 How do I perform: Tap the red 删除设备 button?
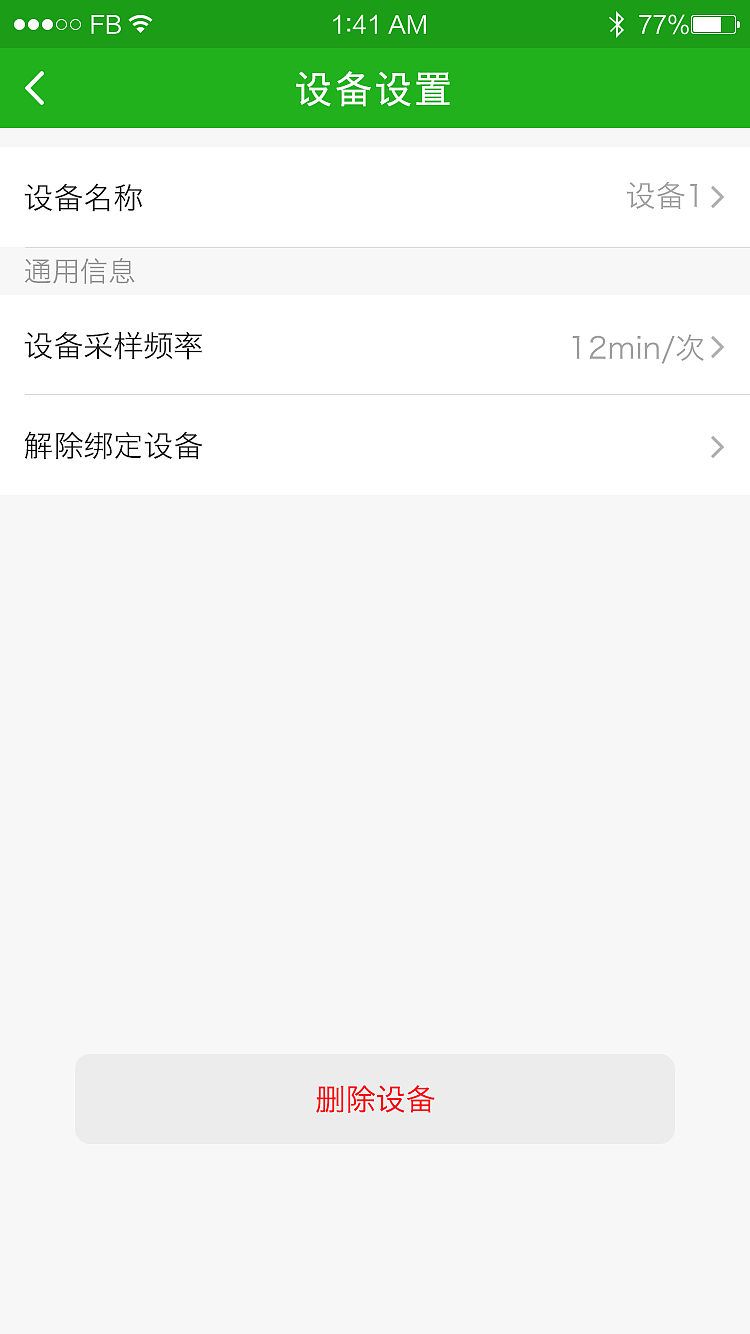pos(375,1098)
